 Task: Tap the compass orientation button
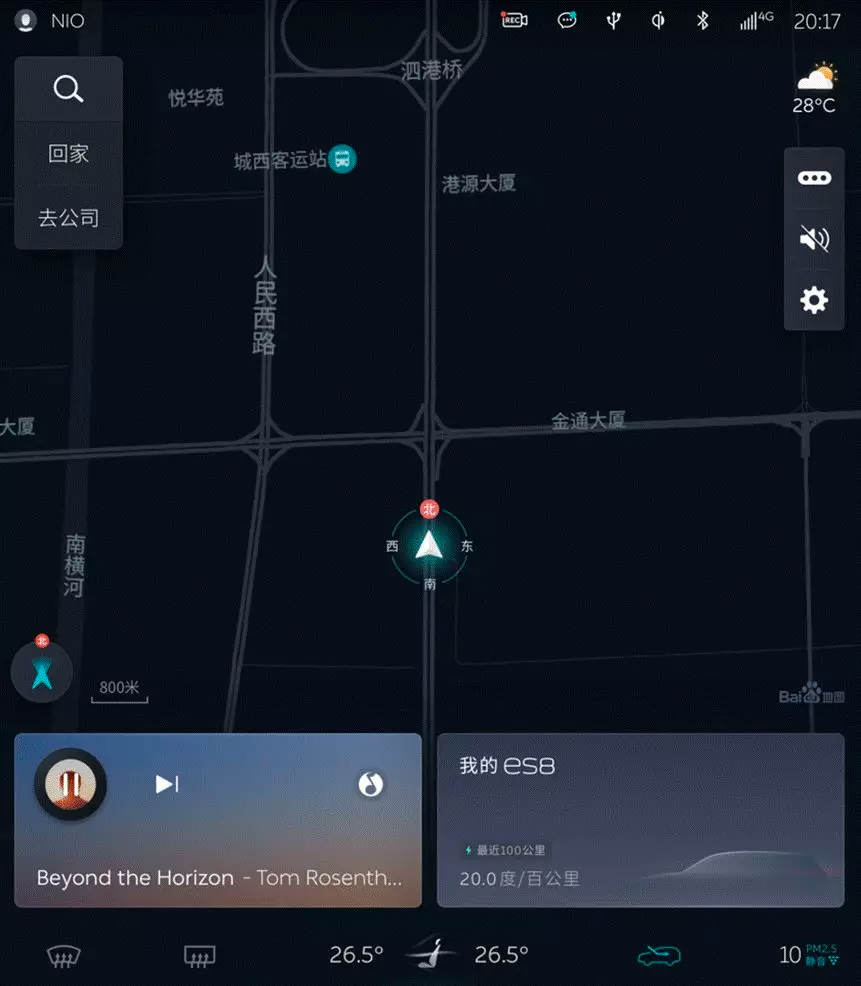(42, 672)
